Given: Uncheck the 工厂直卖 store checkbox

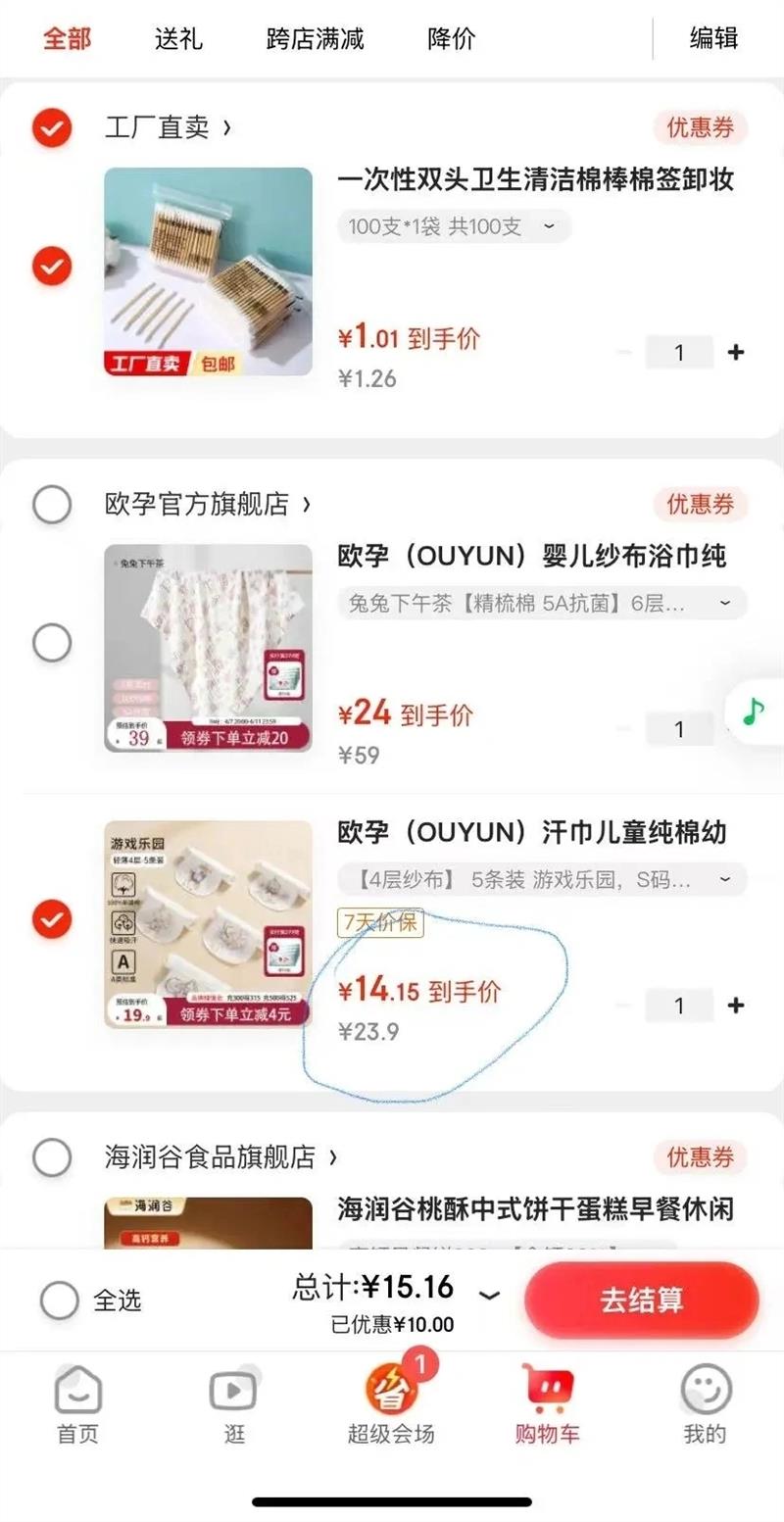Looking at the screenshot, I should 52,128.
